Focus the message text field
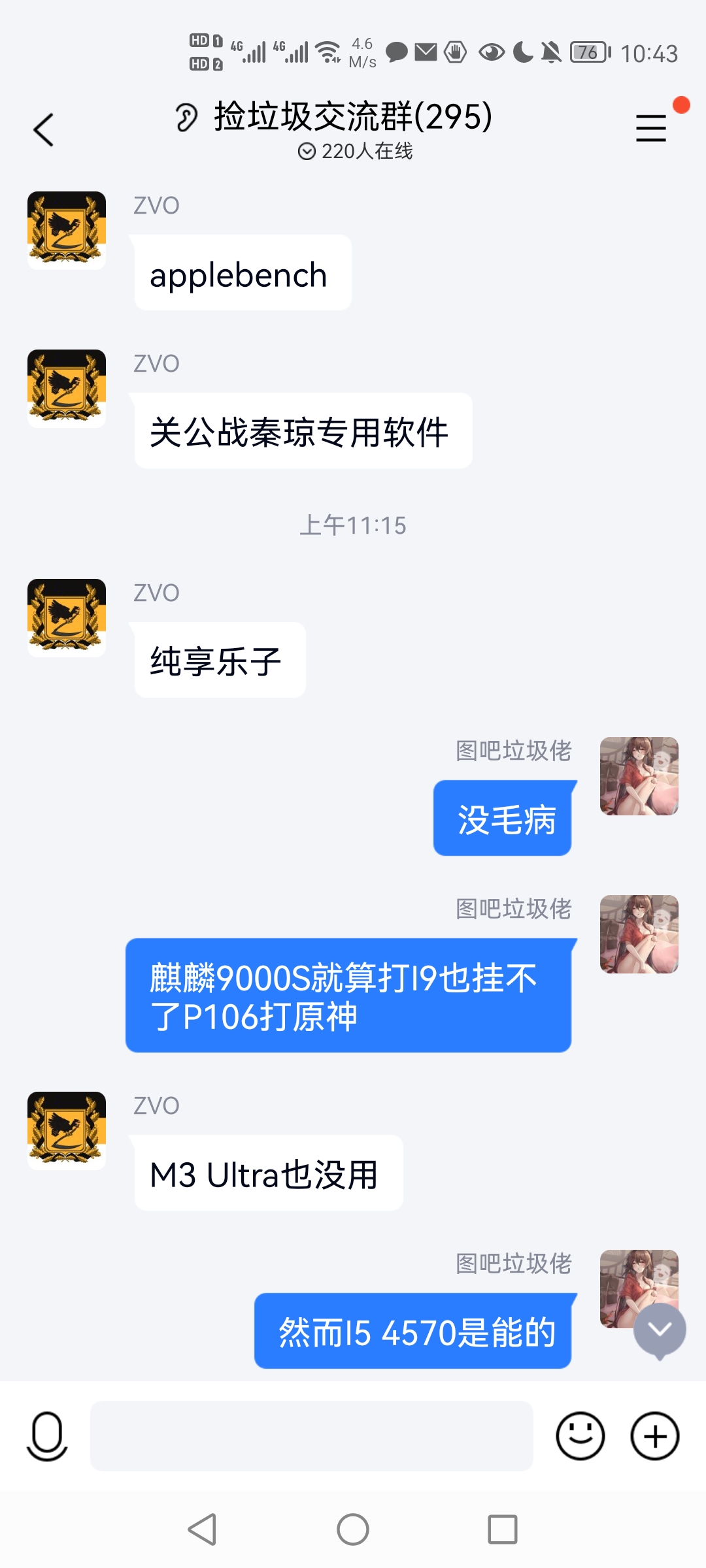 point(312,1435)
